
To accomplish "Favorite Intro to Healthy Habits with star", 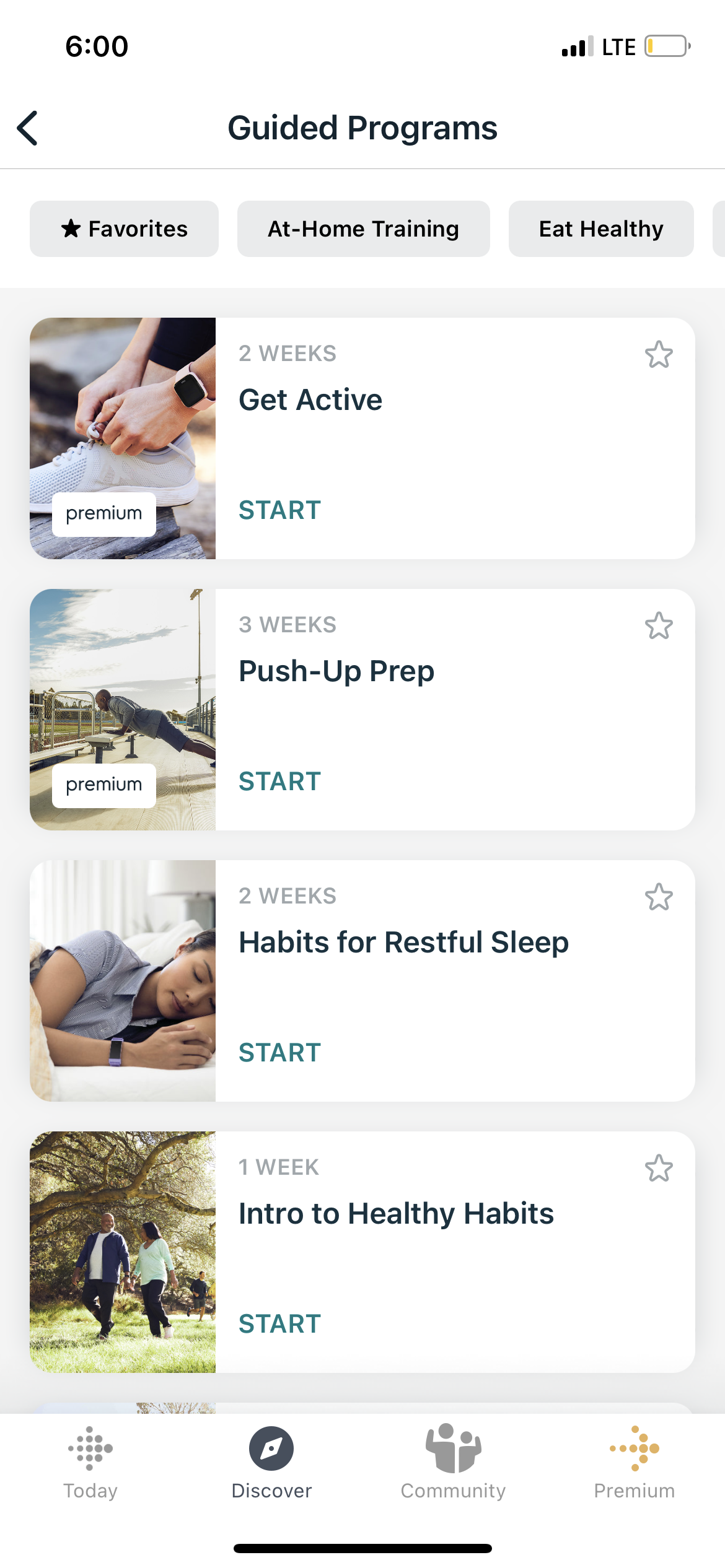I will (x=658, y=1169).
